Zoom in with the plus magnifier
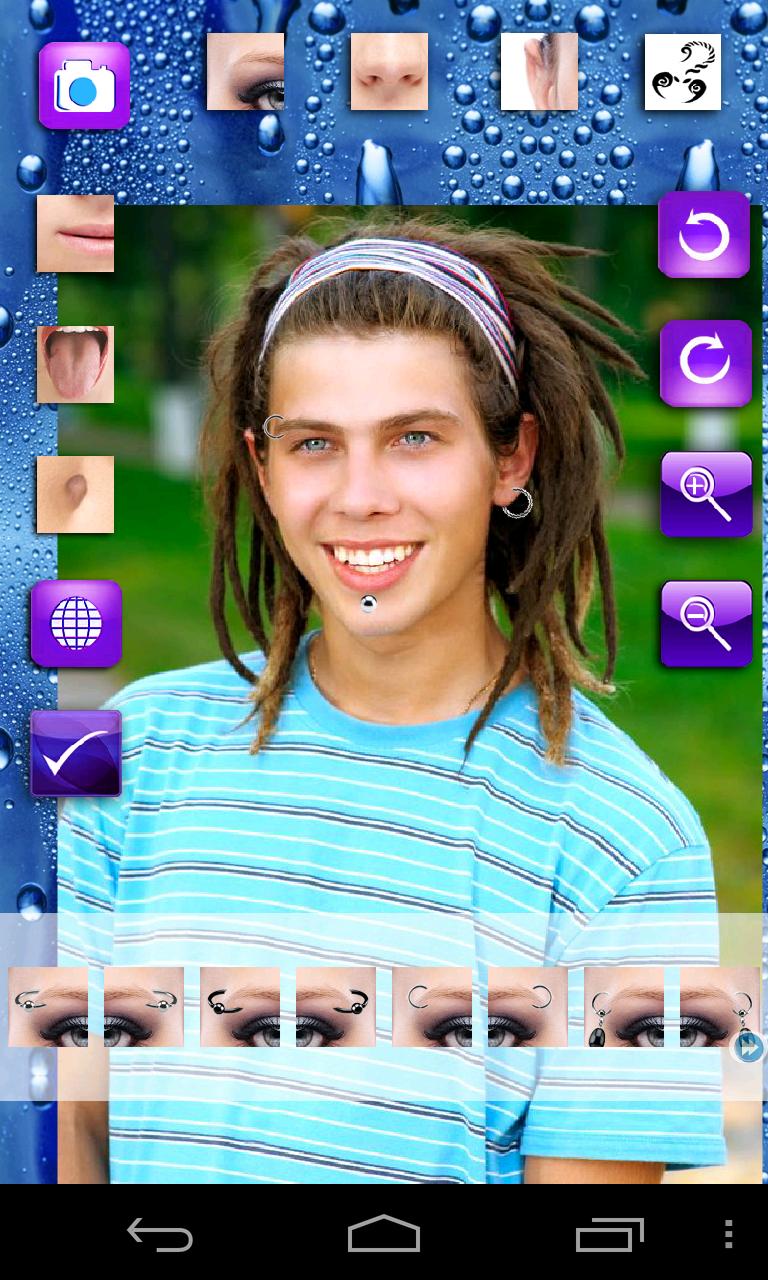 coord(706,494)
